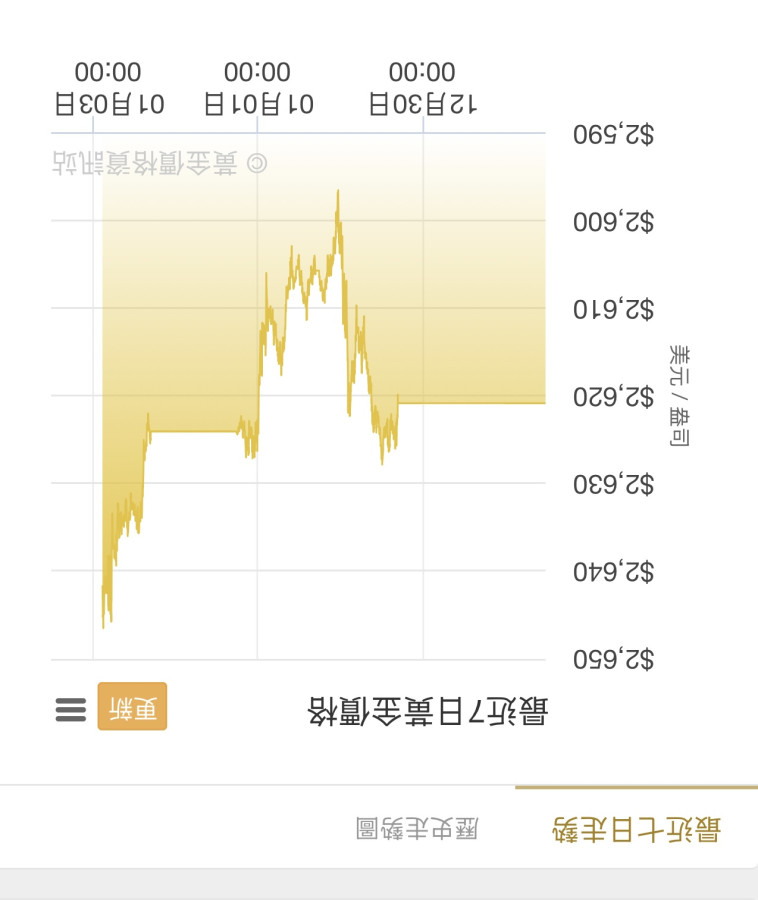Switch to the 最近七日走勢 tab

coord(637,829)
